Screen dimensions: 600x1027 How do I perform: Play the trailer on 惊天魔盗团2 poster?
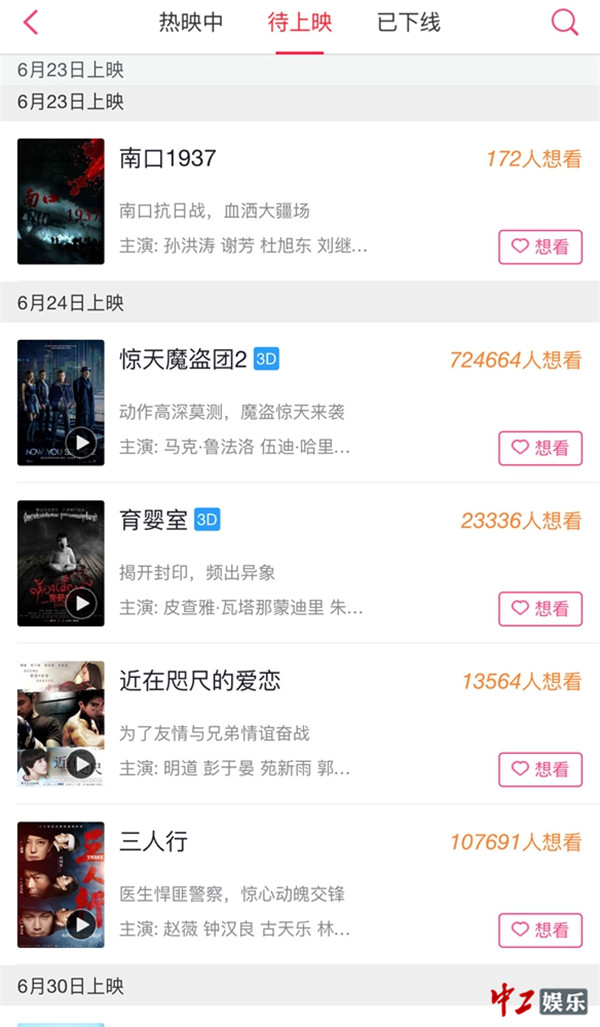[80, 441]
